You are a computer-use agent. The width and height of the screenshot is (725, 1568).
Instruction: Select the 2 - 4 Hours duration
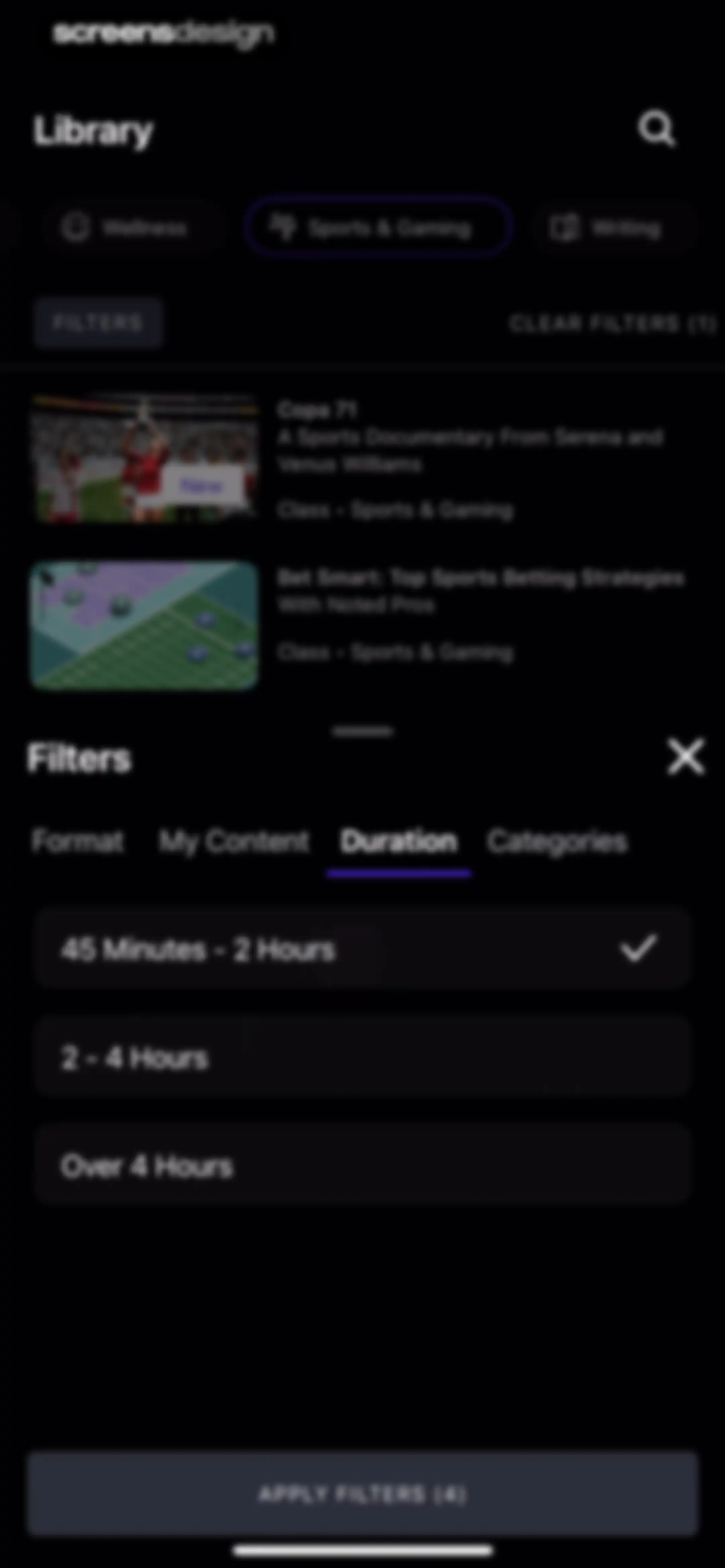(x=363, y=1057)
